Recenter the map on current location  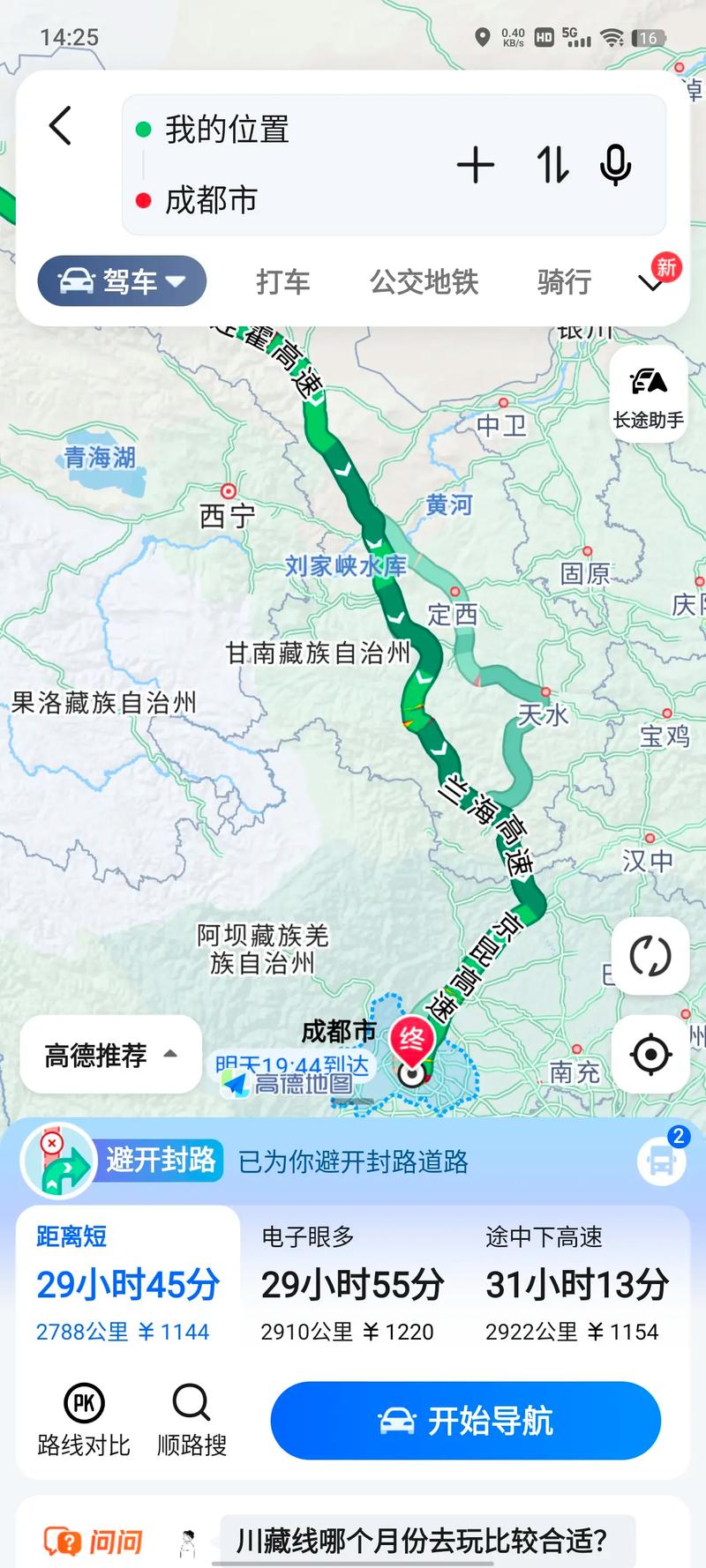pos(650,1054)
